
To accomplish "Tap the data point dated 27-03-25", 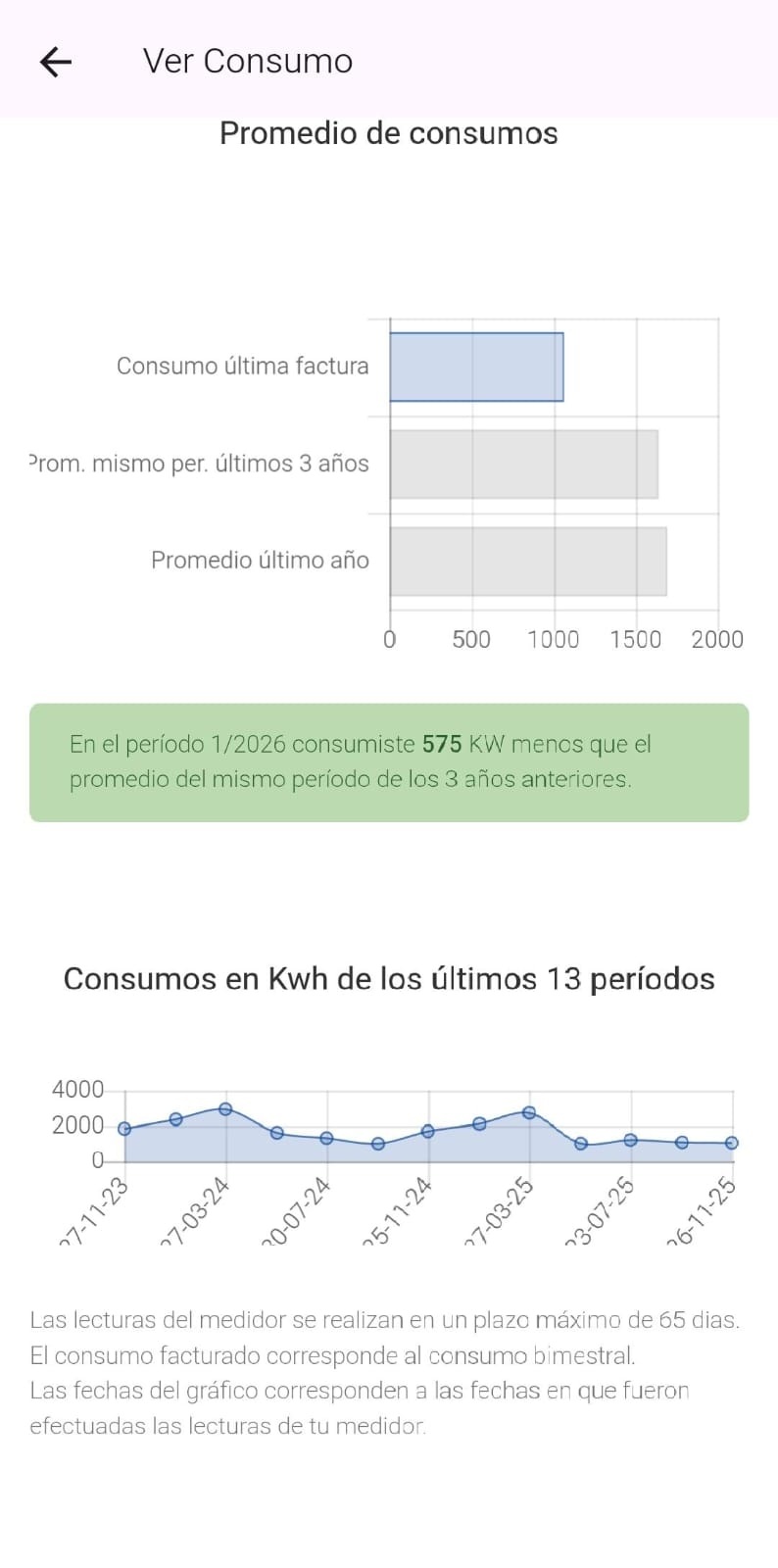I will point(527,1113).
